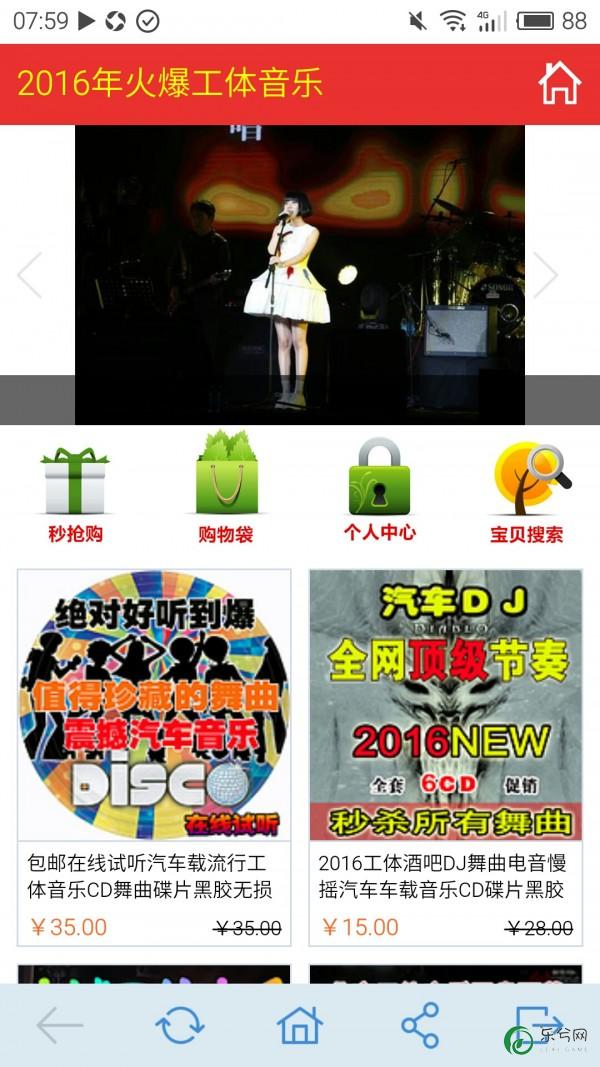Go back using the bottom toolbar arrow
Screen dimensions: 600x1067
60,1026
